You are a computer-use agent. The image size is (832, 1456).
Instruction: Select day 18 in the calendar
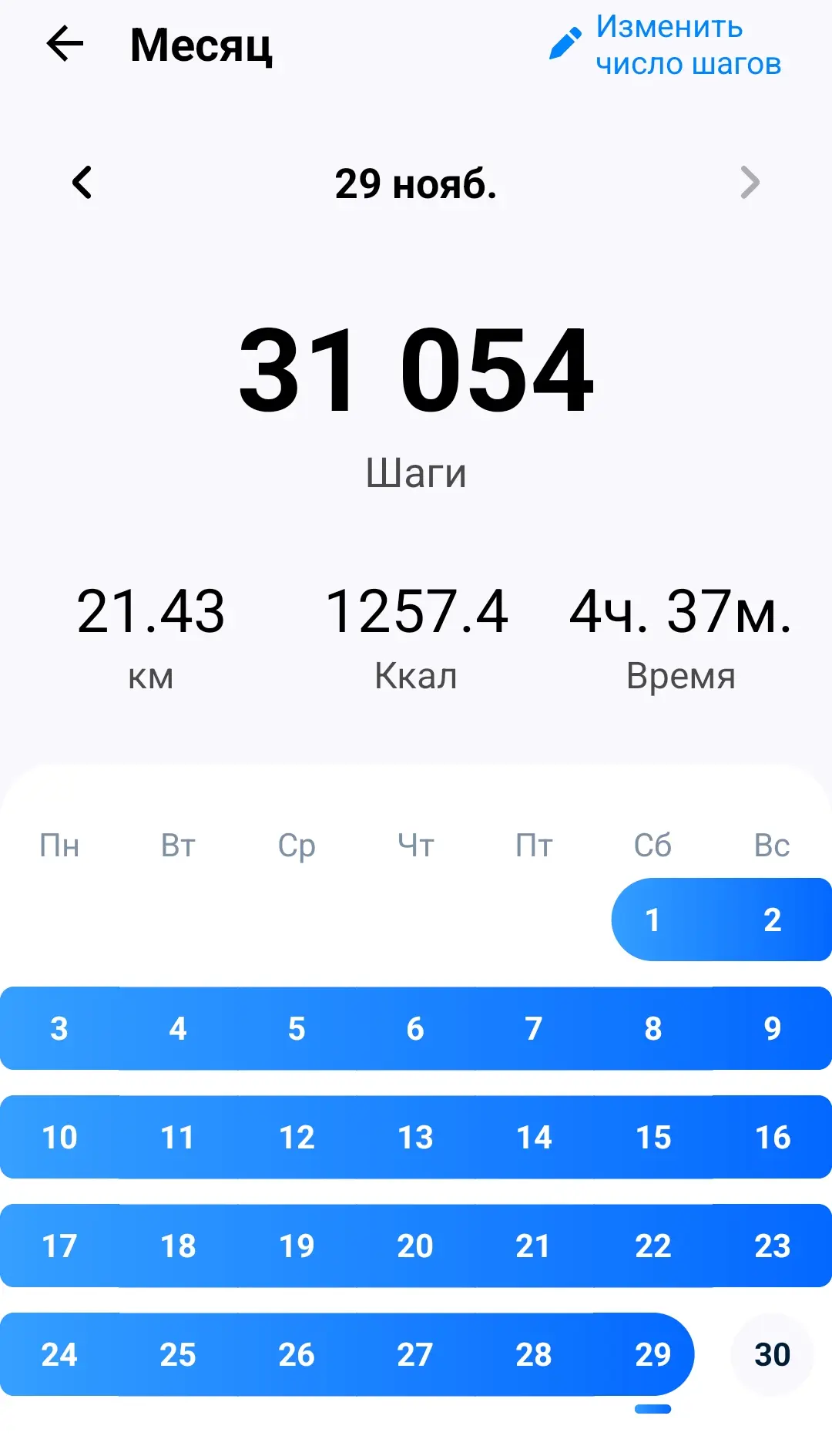pyautogui.click(x=178, y=1246)
